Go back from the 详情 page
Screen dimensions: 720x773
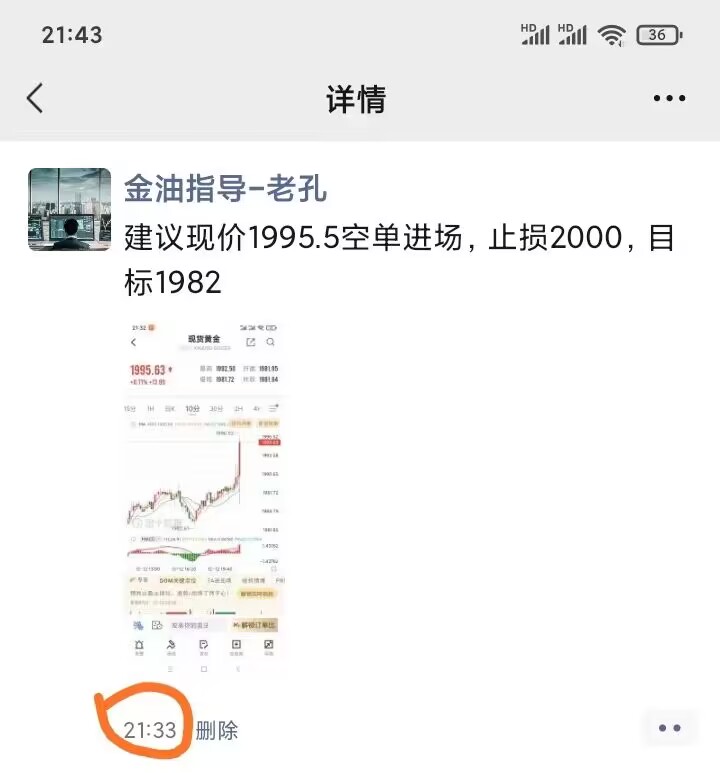click(x=36, y=98)
